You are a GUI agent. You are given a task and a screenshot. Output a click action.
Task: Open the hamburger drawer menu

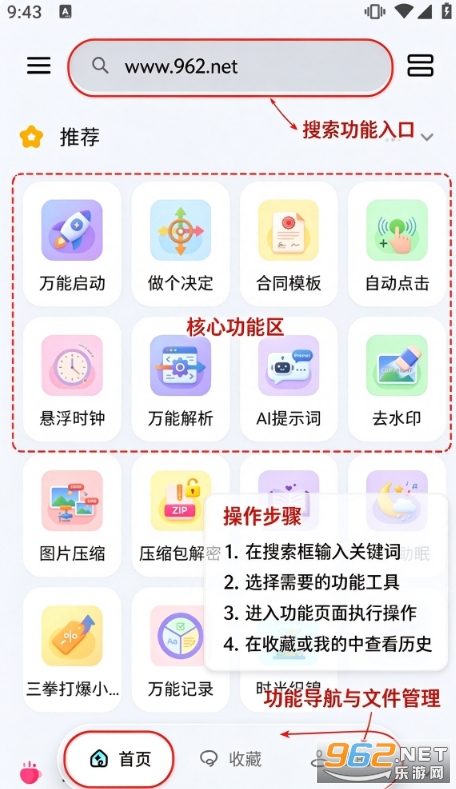coord(39,65)
